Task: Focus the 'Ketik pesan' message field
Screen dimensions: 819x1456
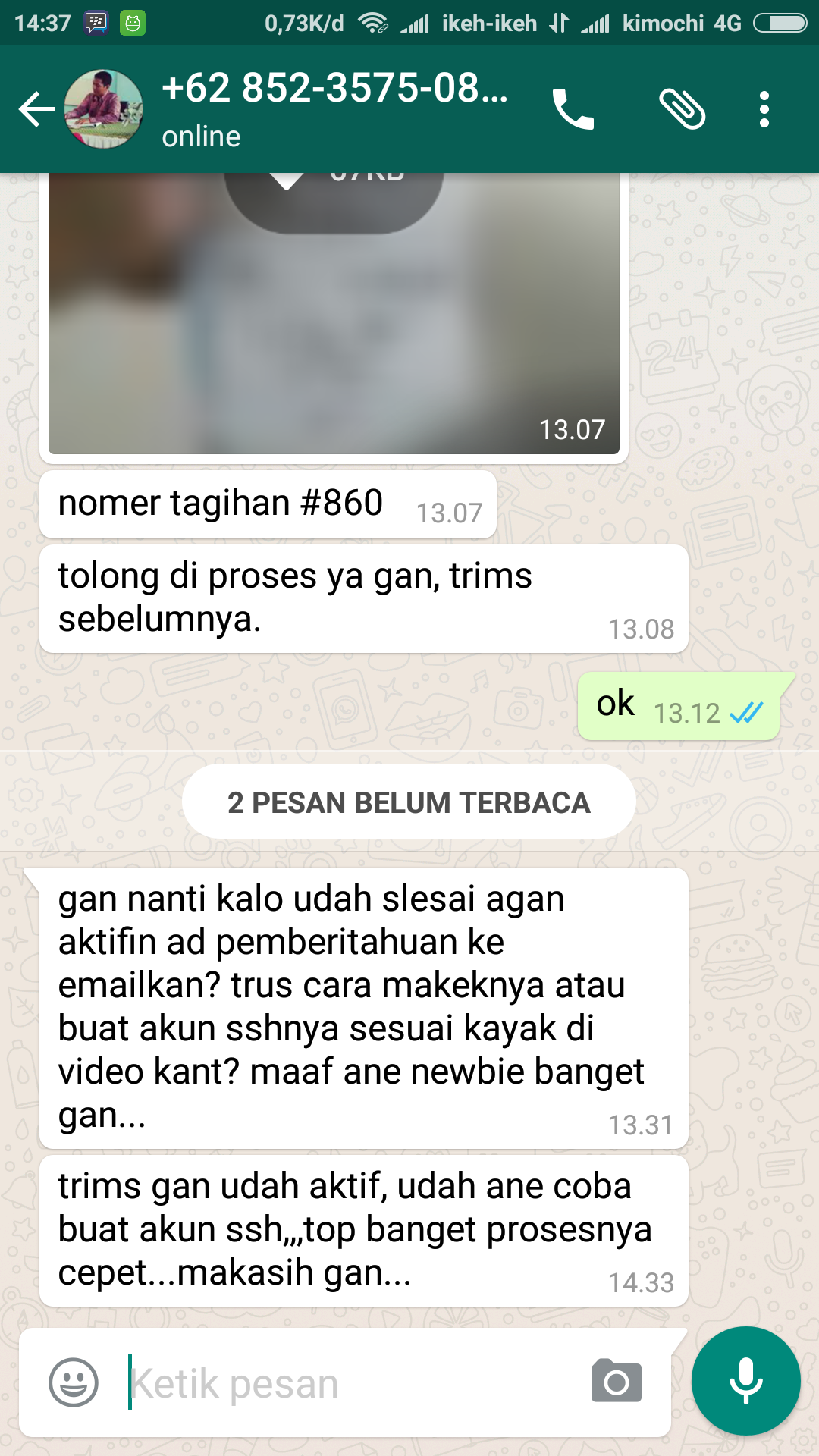Action: coord(349,1383)
